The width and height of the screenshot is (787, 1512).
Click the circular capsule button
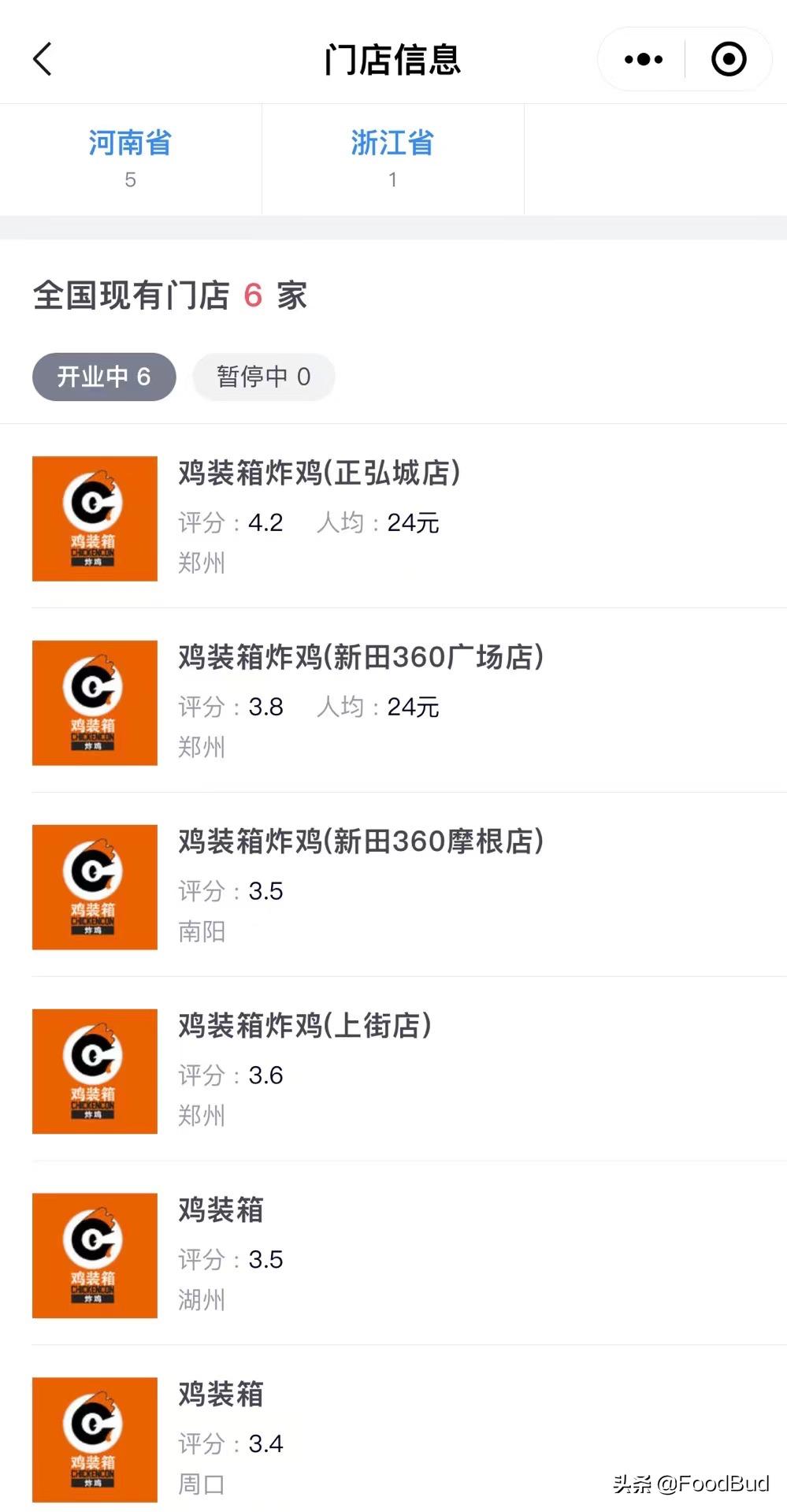point(729,59)
